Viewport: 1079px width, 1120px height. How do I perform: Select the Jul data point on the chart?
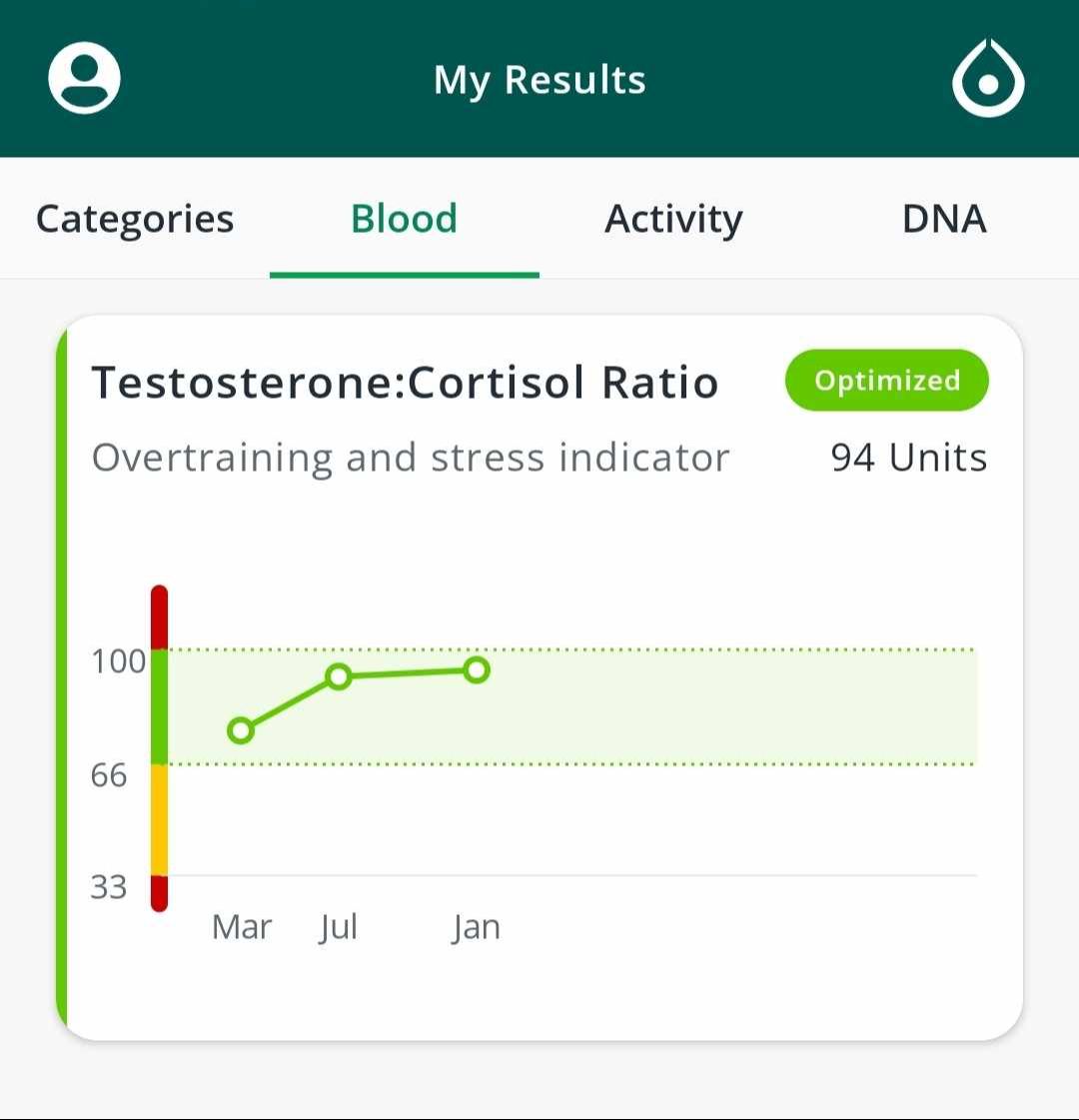tap(339, 676)
